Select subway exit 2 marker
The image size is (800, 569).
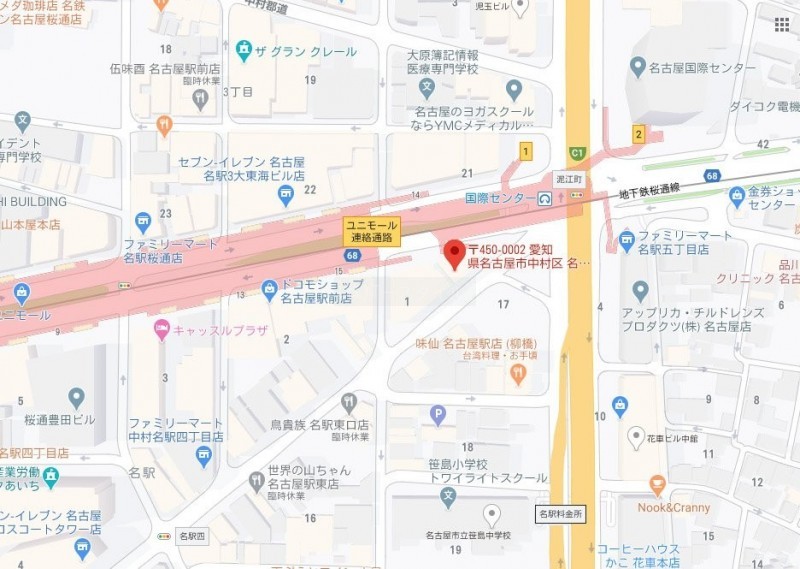click(x=638, y=133)
